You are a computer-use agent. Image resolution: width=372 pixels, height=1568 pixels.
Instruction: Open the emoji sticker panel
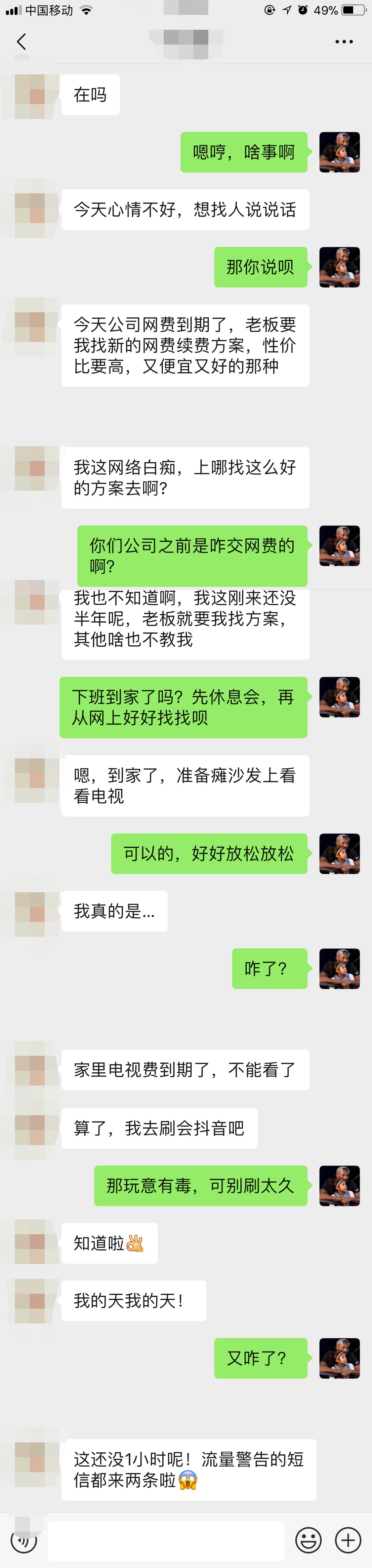(x=308, y=1540)
